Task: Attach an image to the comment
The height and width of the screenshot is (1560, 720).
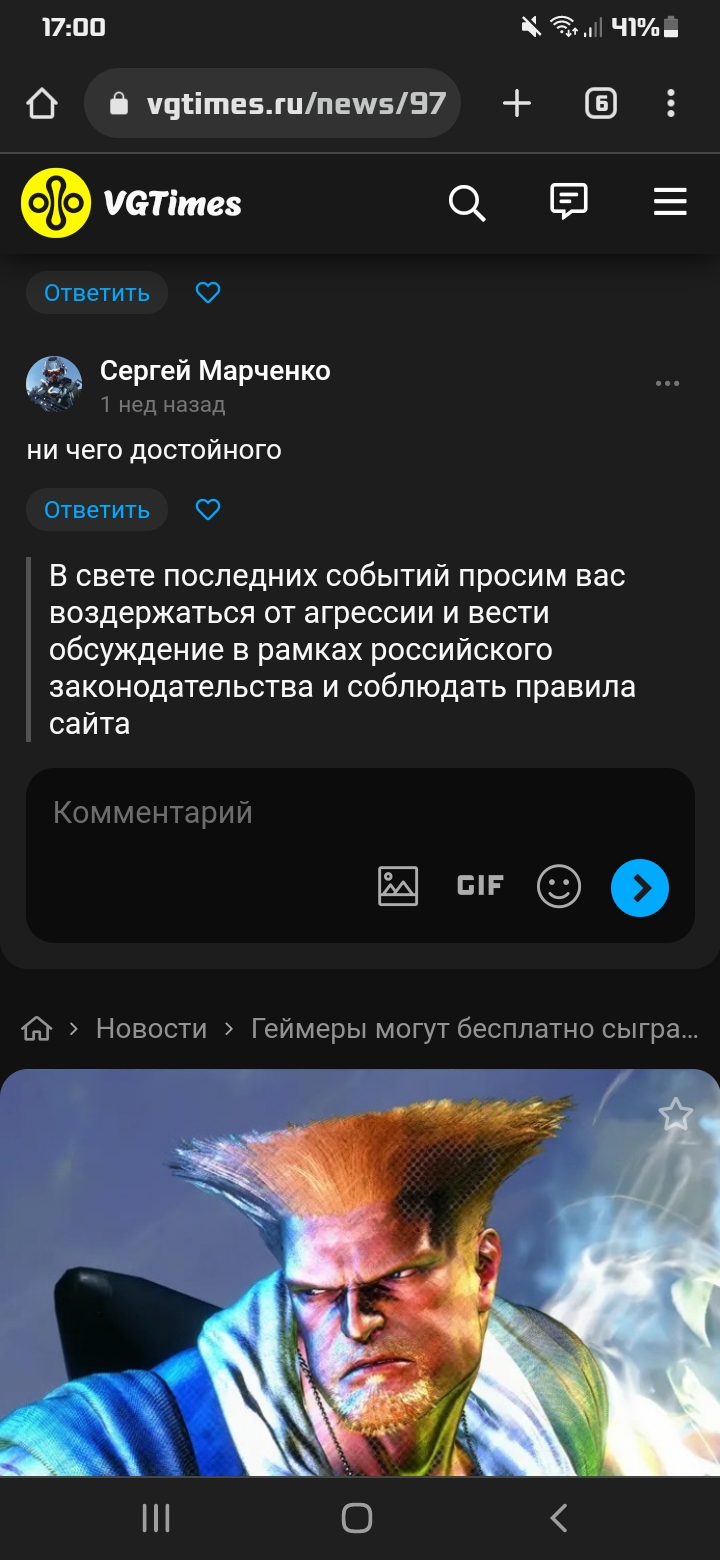Action: pos(398,886)
